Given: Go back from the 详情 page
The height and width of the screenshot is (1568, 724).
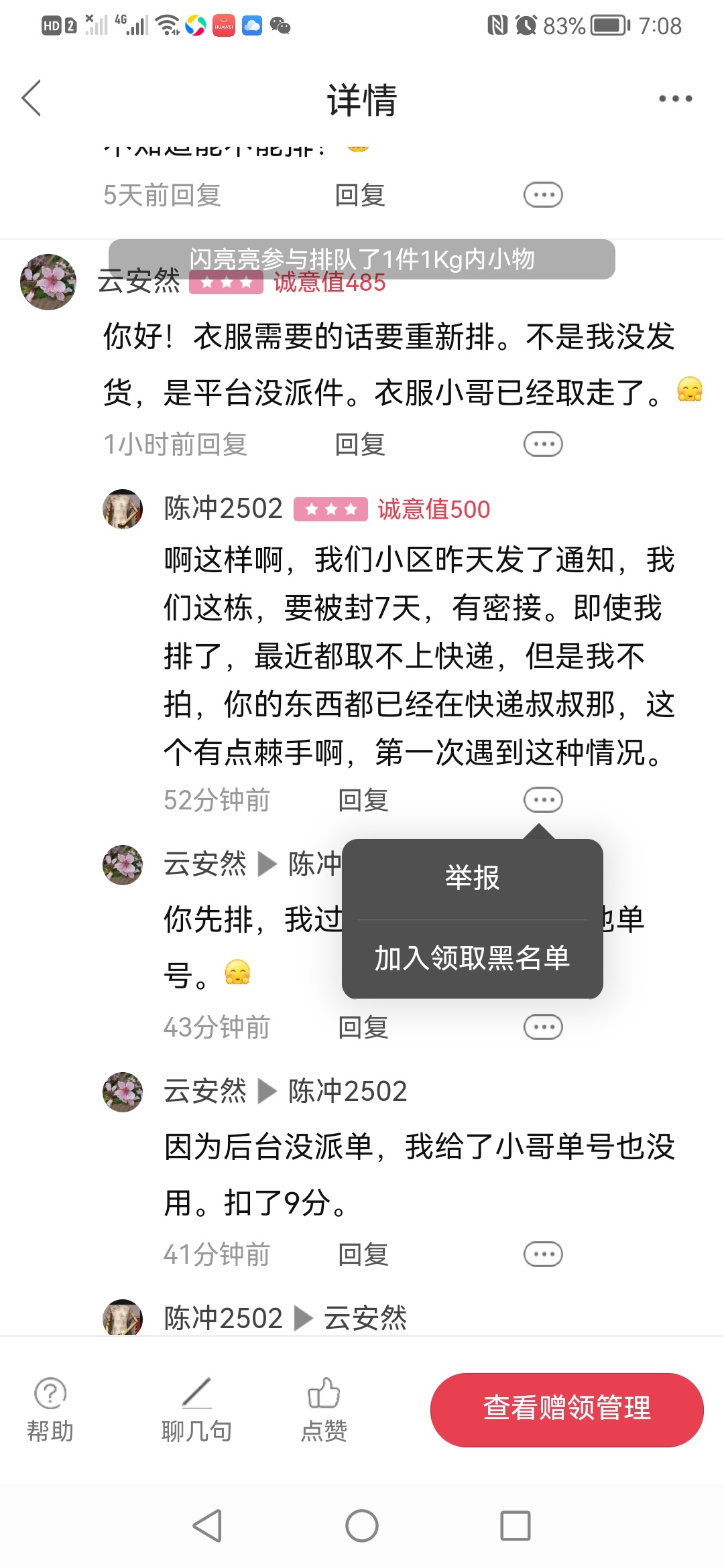Looking at the screenshot, I should pyautogui.click(x=32, y=99).
